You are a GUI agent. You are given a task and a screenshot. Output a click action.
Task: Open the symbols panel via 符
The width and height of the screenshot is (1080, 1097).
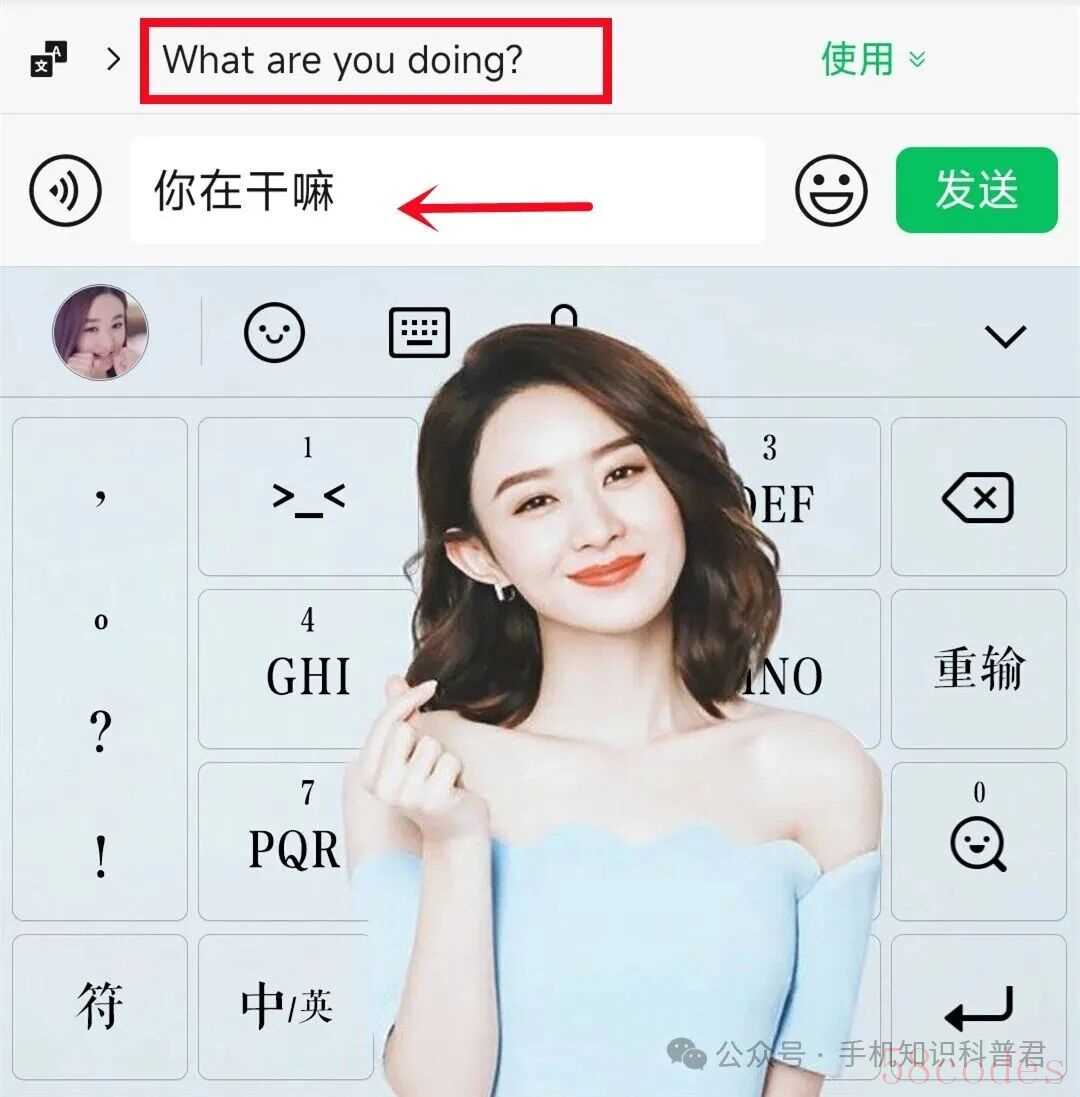[100, 1005]
